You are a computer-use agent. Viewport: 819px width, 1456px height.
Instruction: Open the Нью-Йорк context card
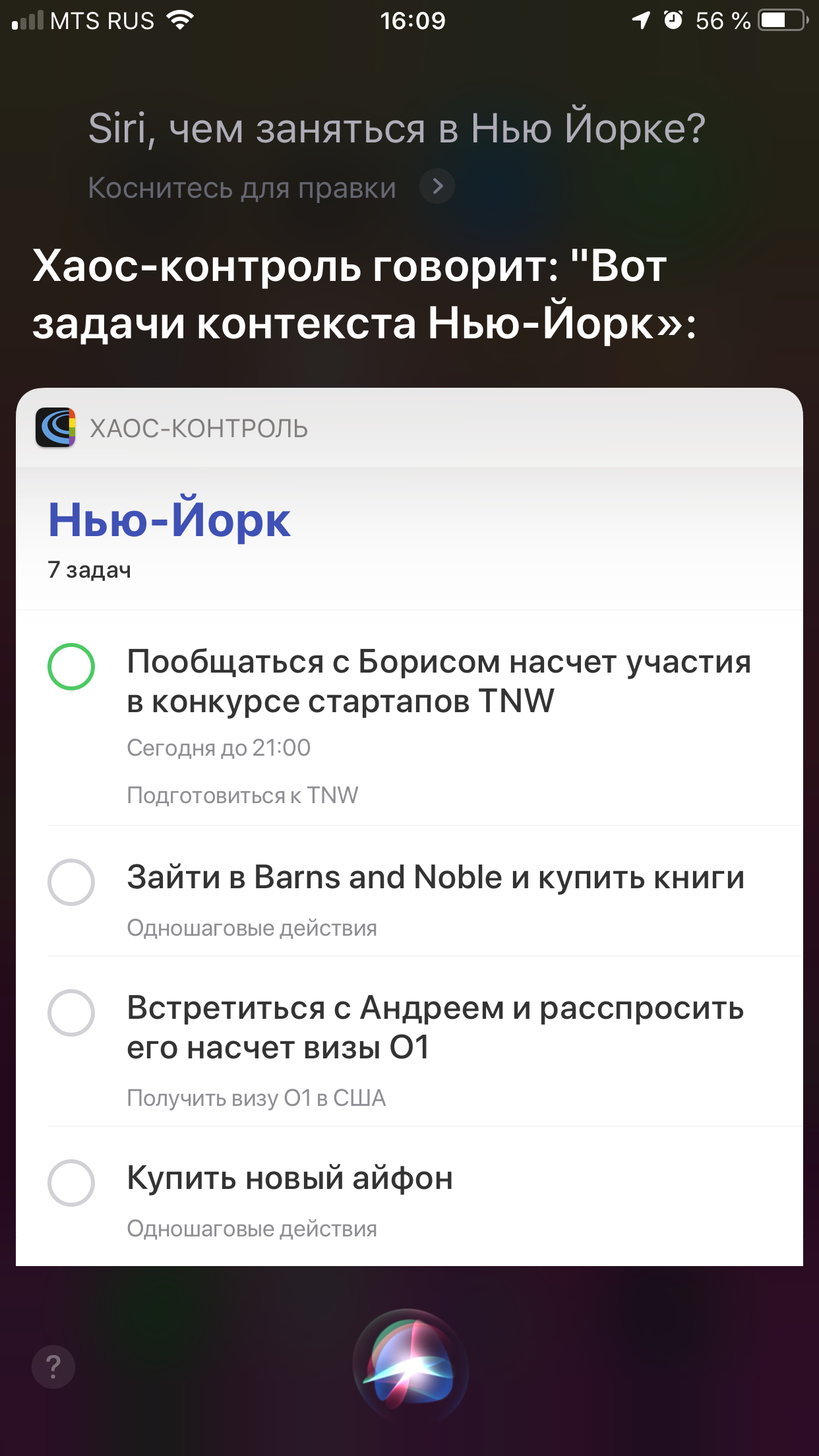tap(170, 521)
